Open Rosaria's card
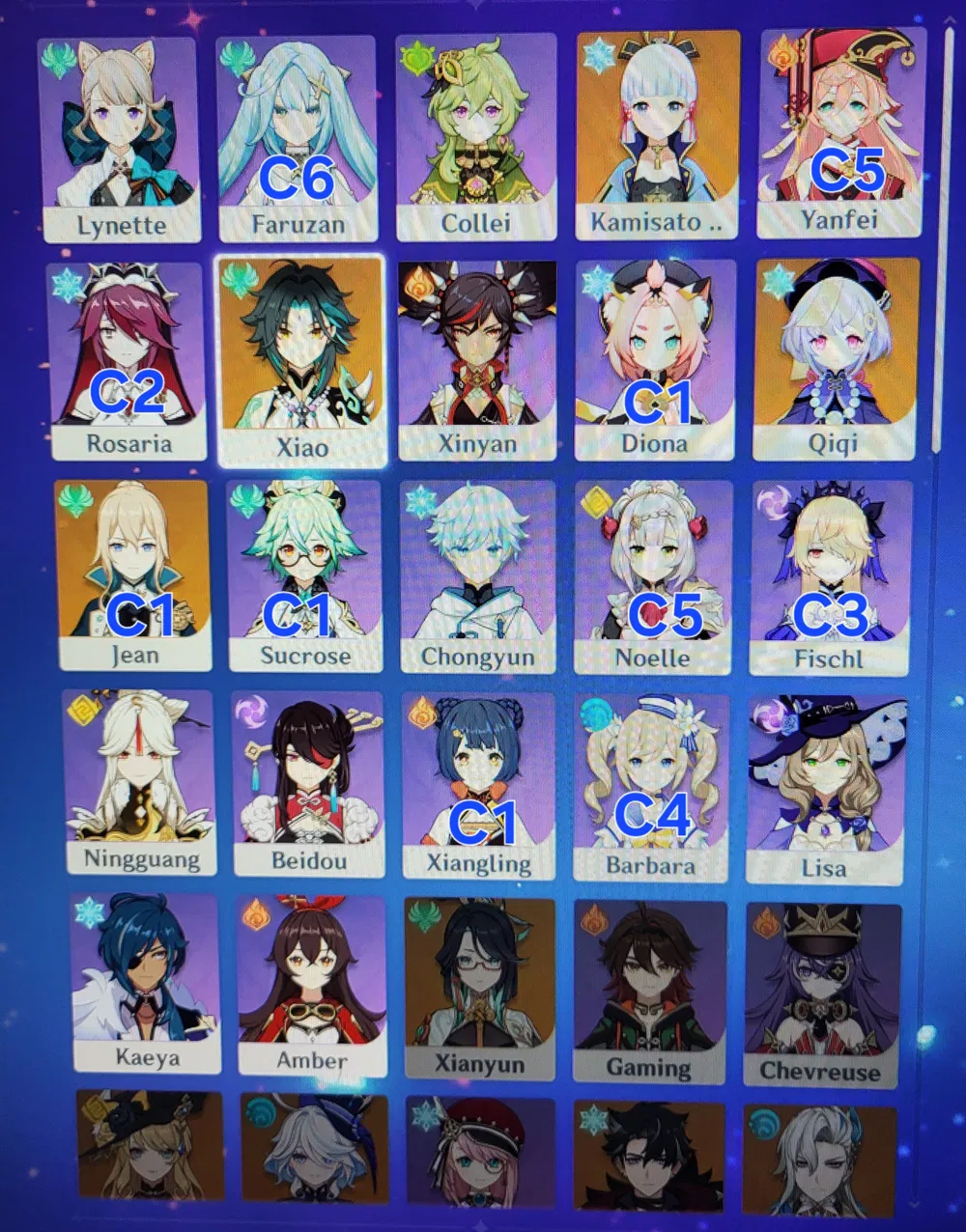966x1232 pixels. coord(128,357)
